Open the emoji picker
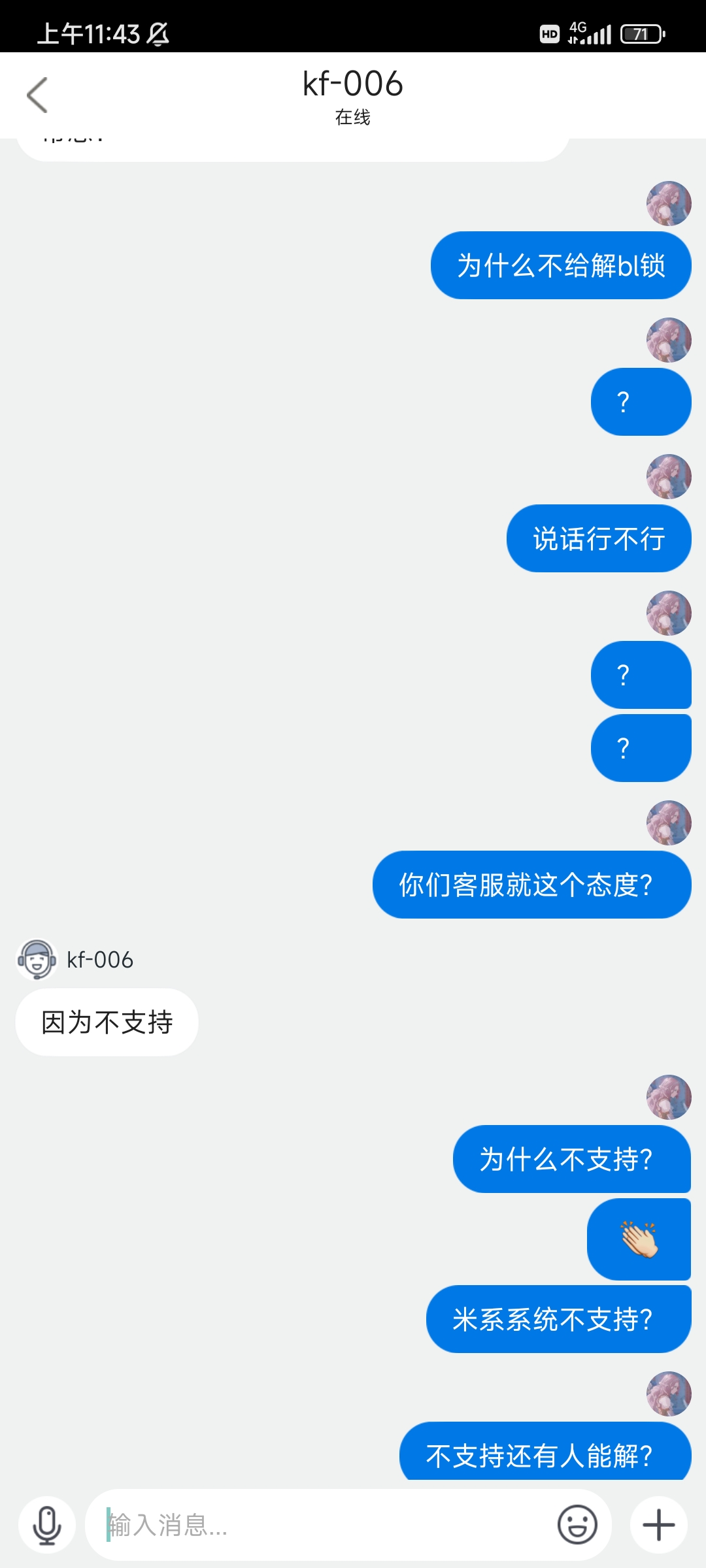Viewport: 706px width, 1568px height. click(577, 1525)
